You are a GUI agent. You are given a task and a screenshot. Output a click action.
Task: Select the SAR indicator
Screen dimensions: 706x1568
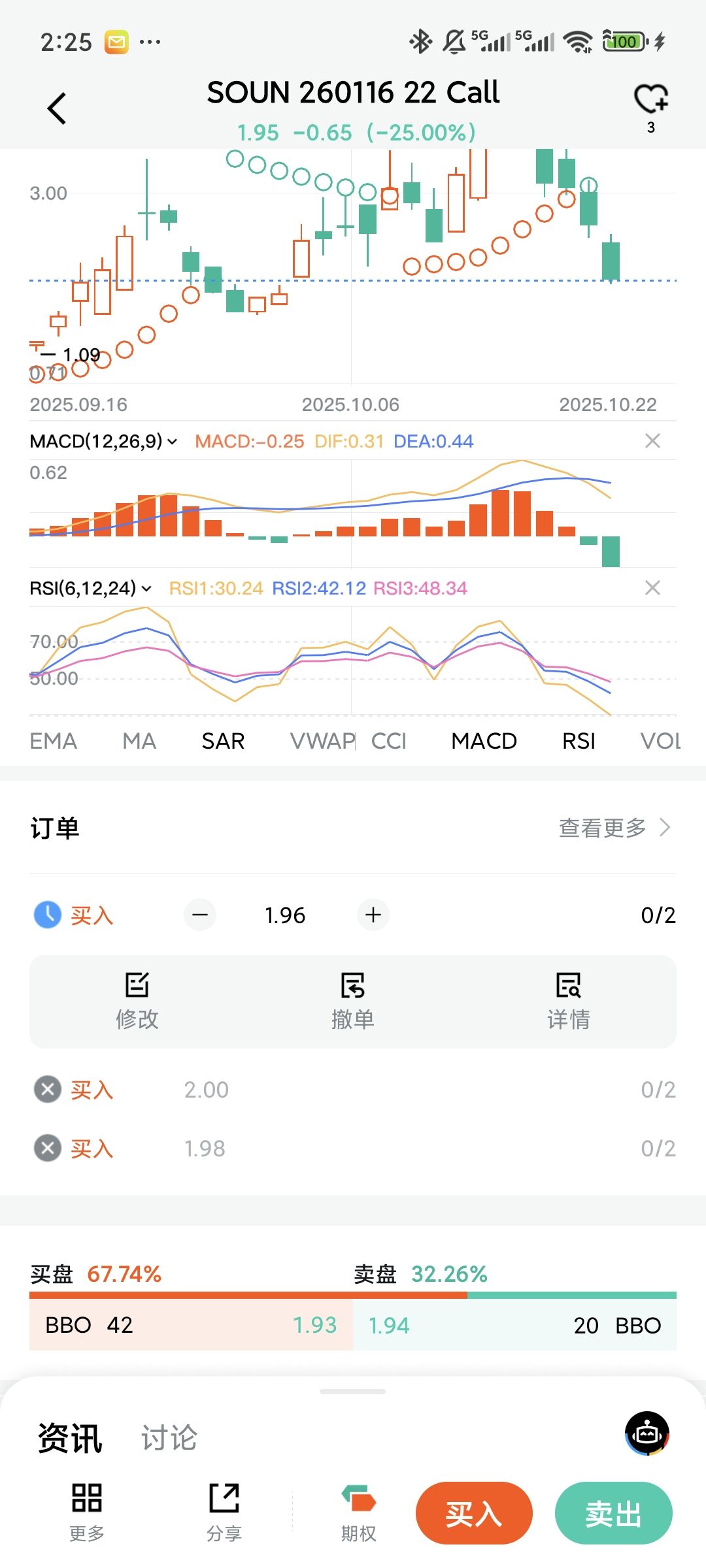coord(223,741)
